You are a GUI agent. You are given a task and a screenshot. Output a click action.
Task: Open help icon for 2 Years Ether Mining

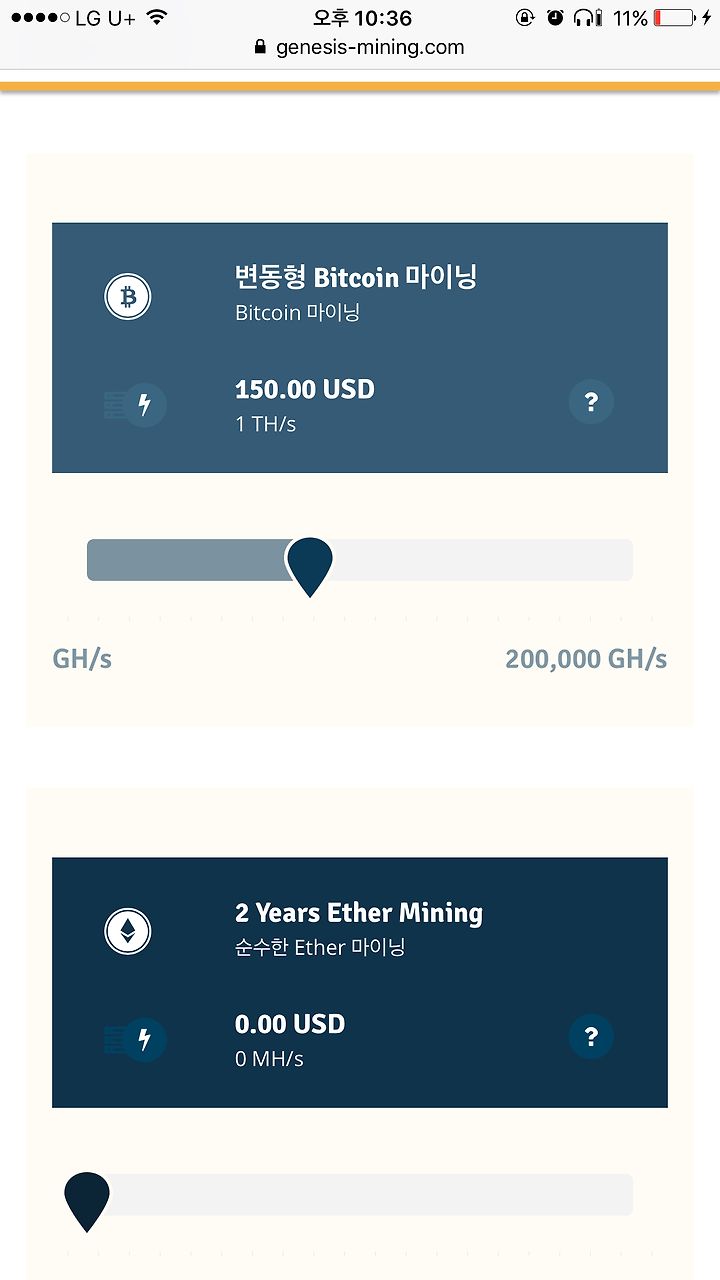click(x=591, y=1036)
